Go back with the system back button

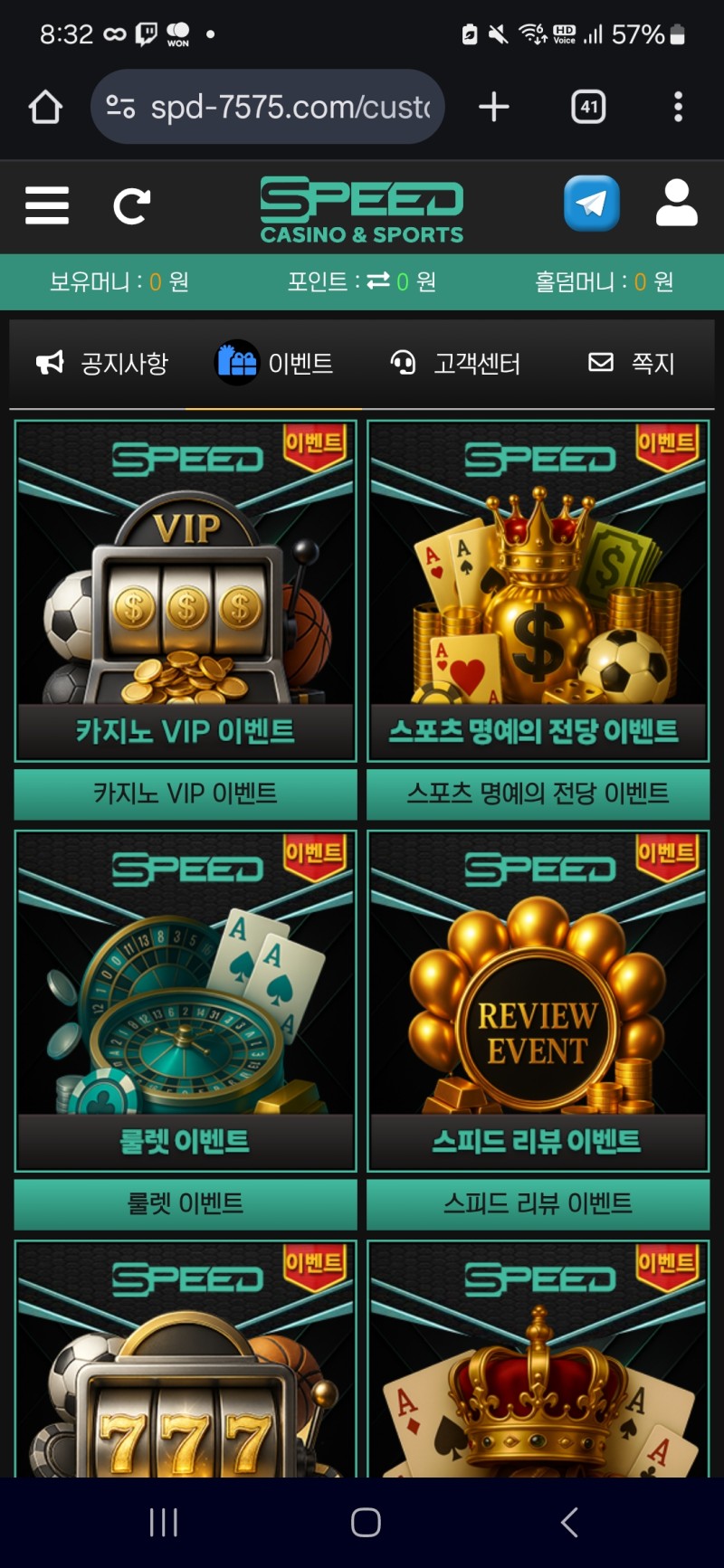(569, 1522)
